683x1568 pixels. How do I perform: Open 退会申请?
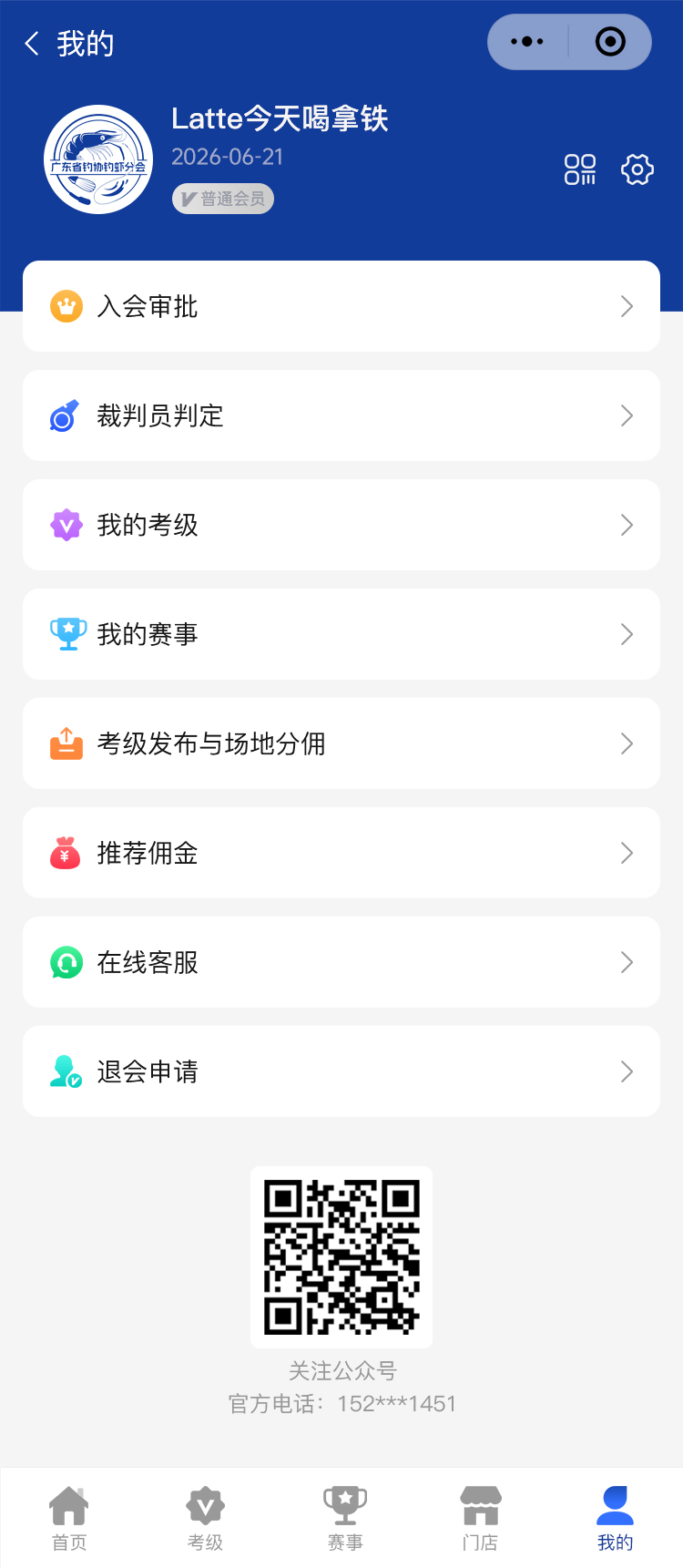(341, 1071)
